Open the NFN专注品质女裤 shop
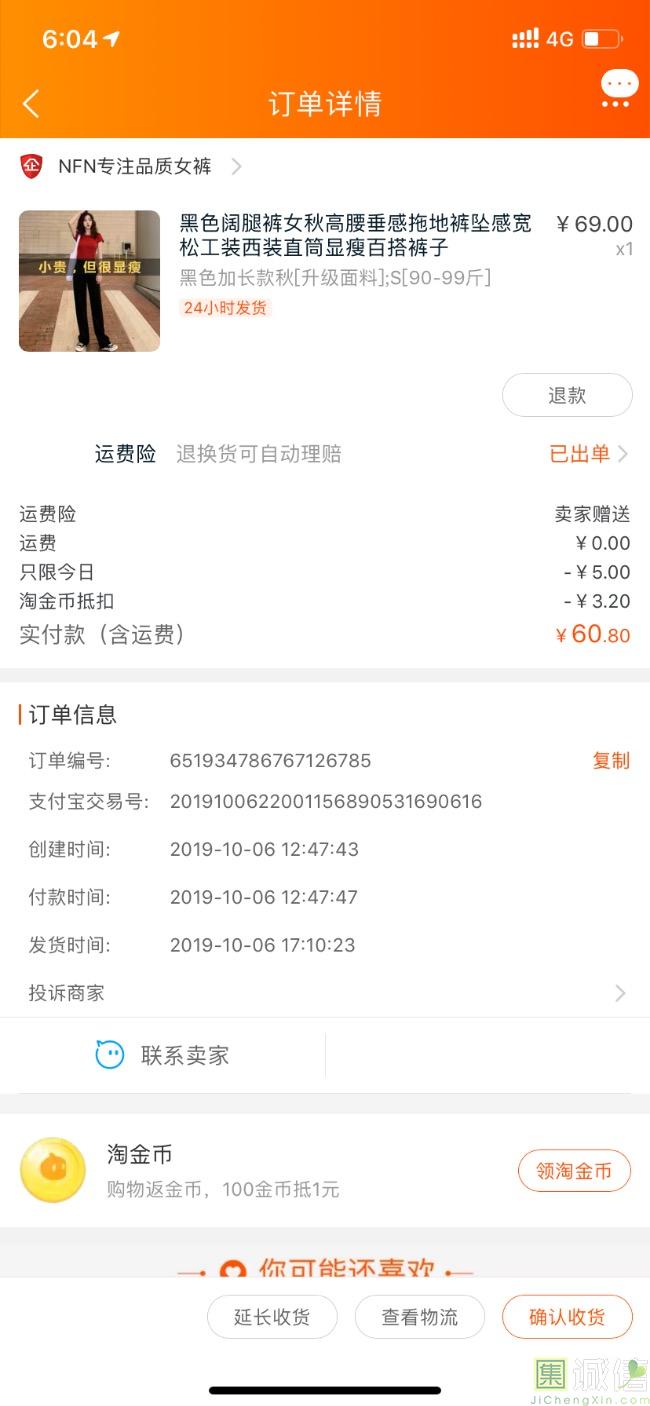Image resolution: width=650 pixels, height=1406 pixels. pyautogui.click(x=131, y=166)
